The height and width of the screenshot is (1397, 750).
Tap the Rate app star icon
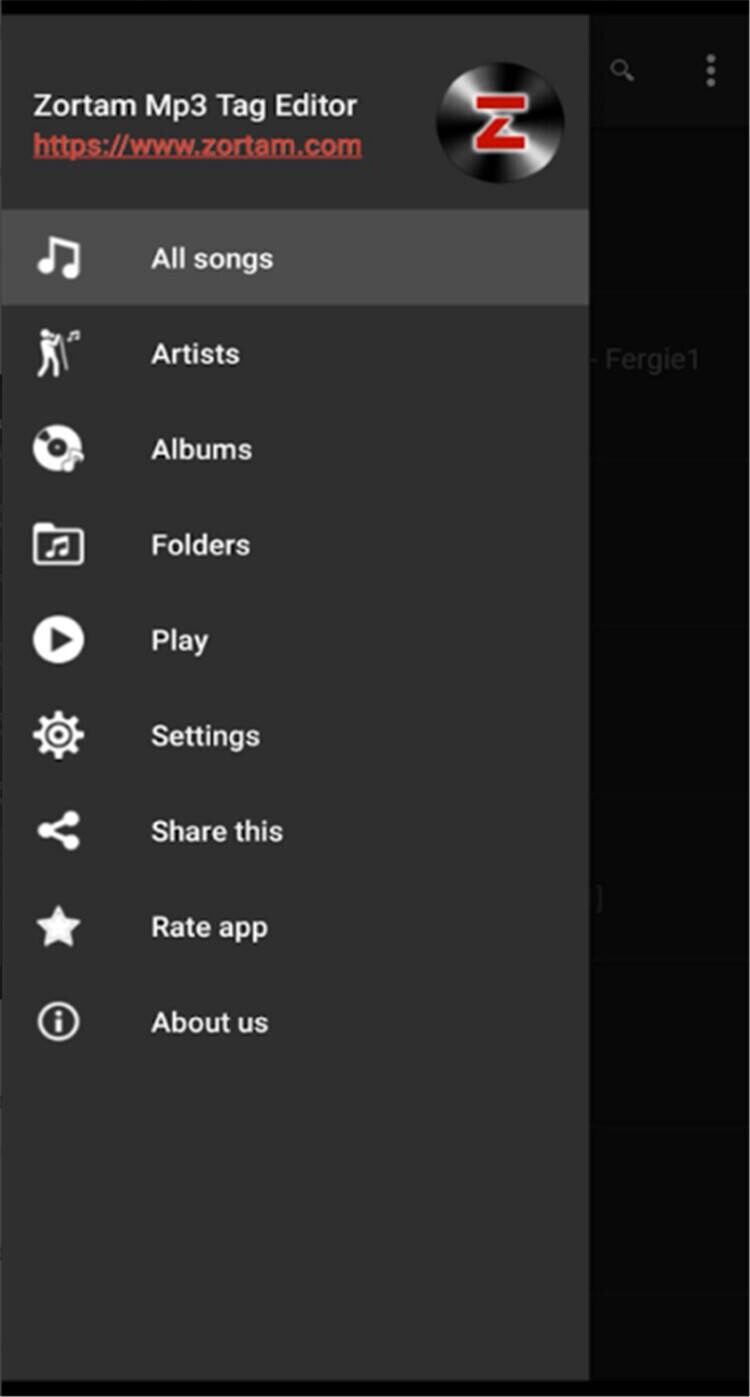(x=58, y=925)
